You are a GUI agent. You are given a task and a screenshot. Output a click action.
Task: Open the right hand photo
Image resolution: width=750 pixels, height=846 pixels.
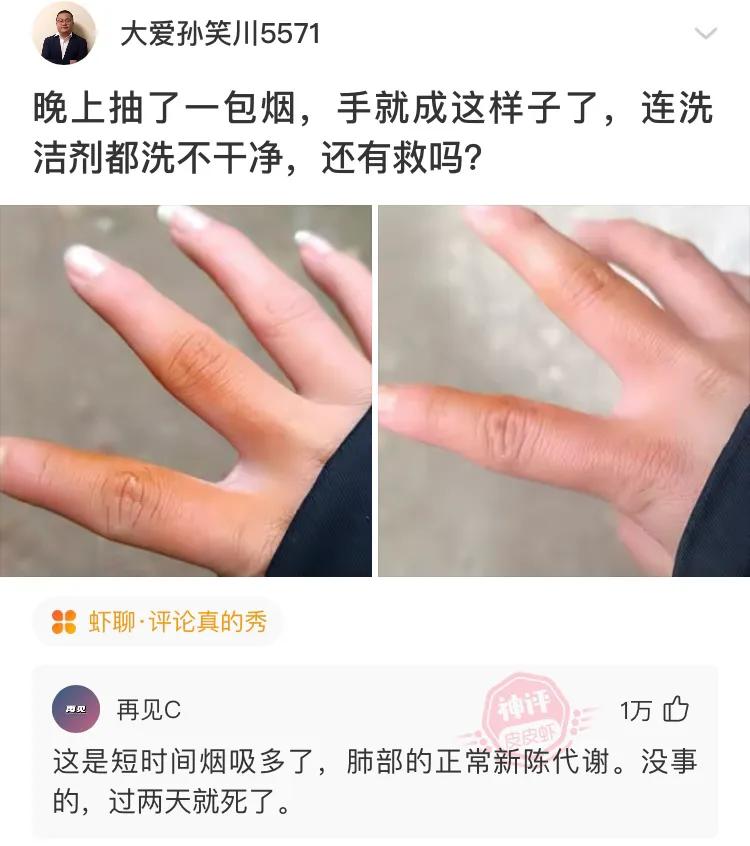click(565, 390)
